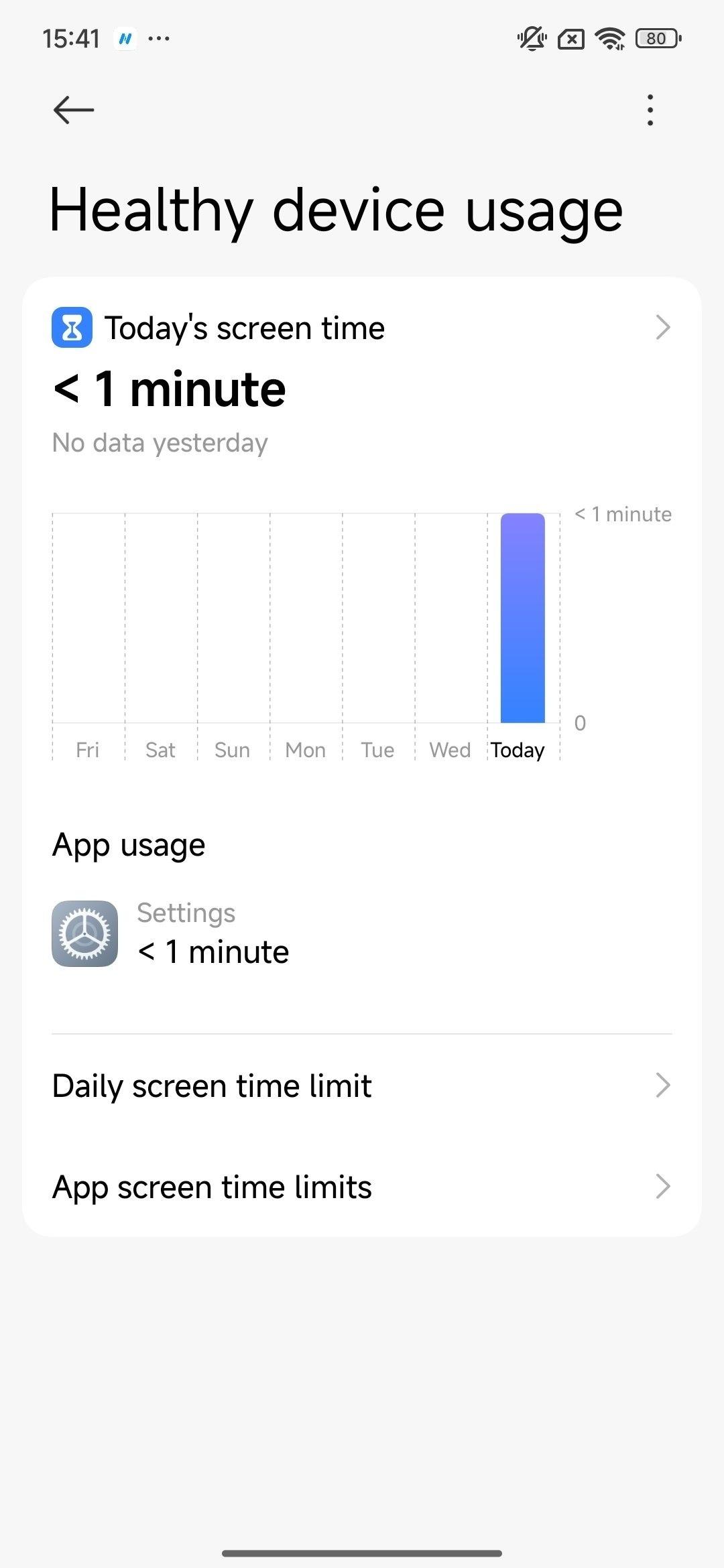Open Daily screen time limit
724x1568 pixels.
coord(362,1086)
